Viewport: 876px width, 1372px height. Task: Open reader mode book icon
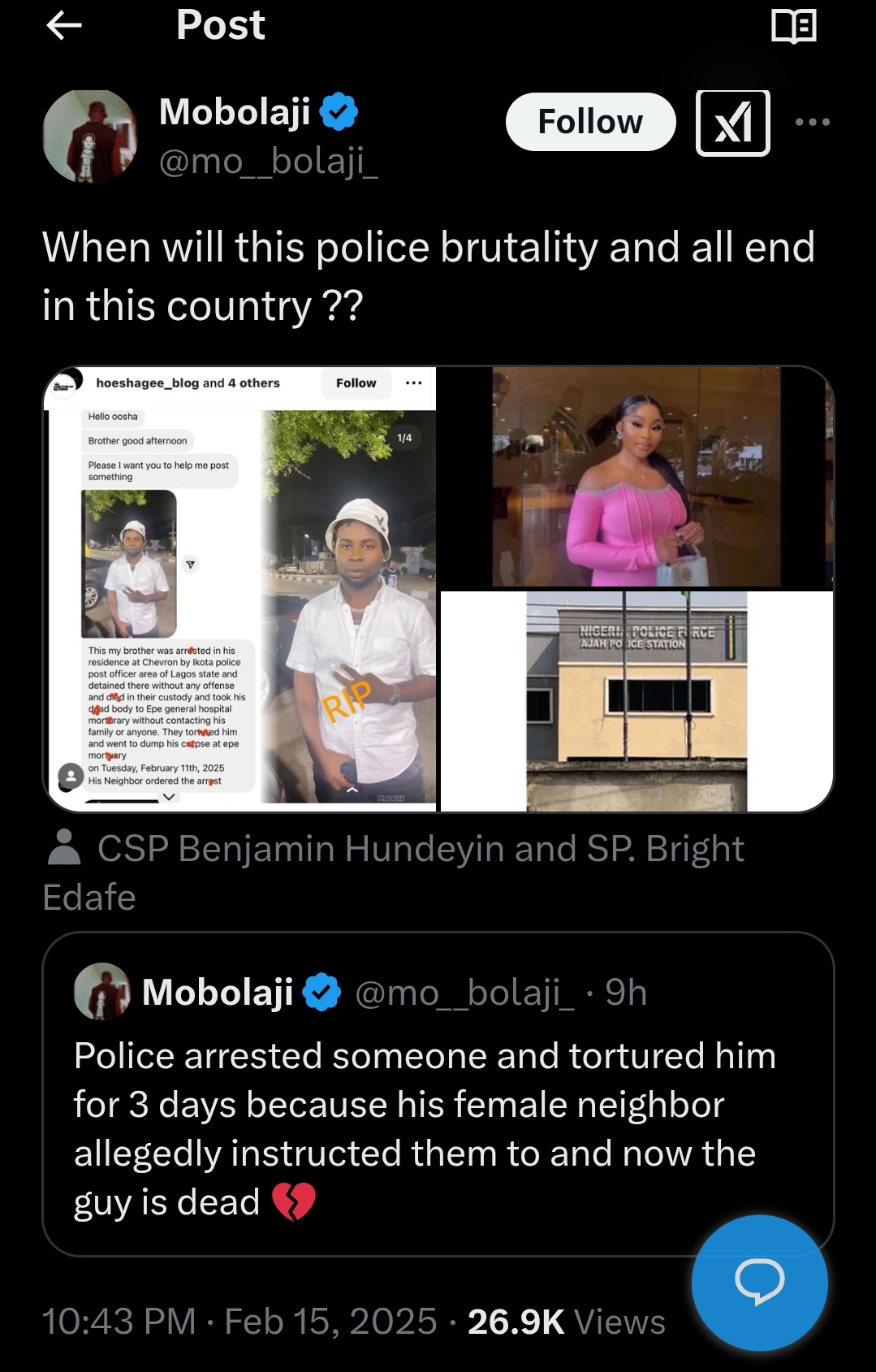point(793,26)
